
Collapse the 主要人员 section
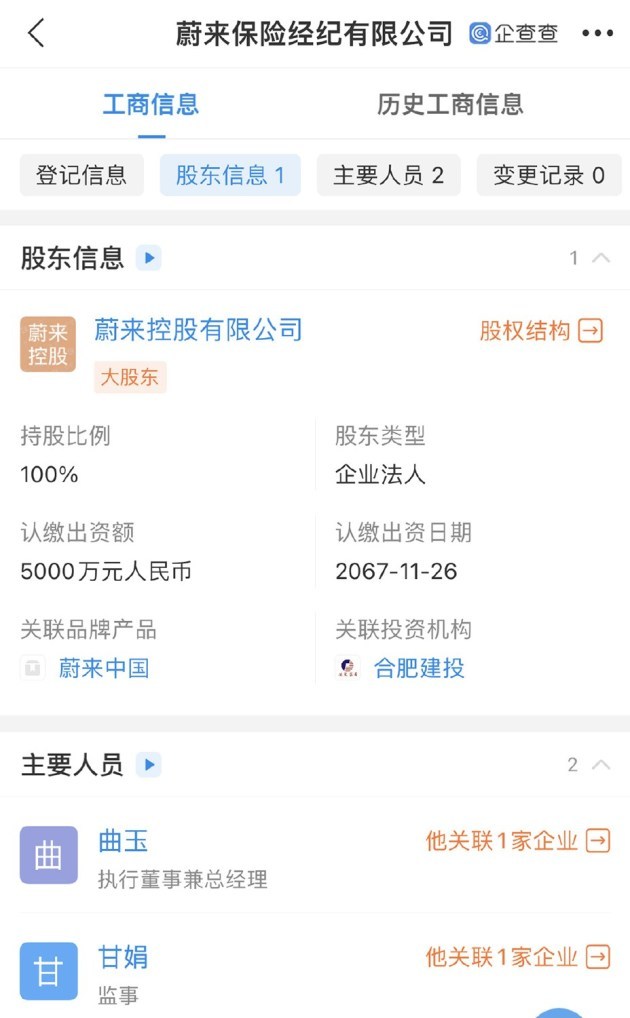click(601, 764)
